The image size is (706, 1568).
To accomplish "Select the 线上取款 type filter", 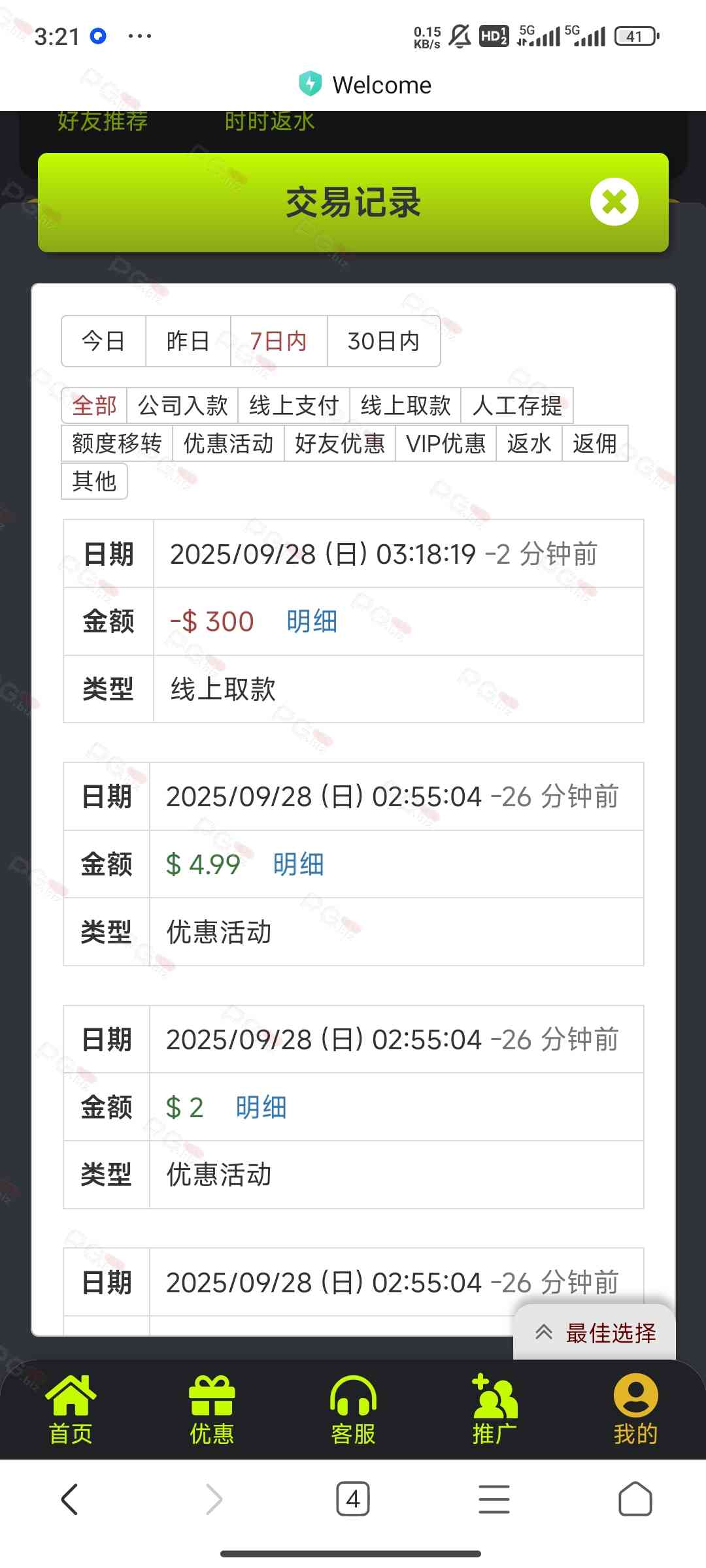I will (x=405, y=406).
